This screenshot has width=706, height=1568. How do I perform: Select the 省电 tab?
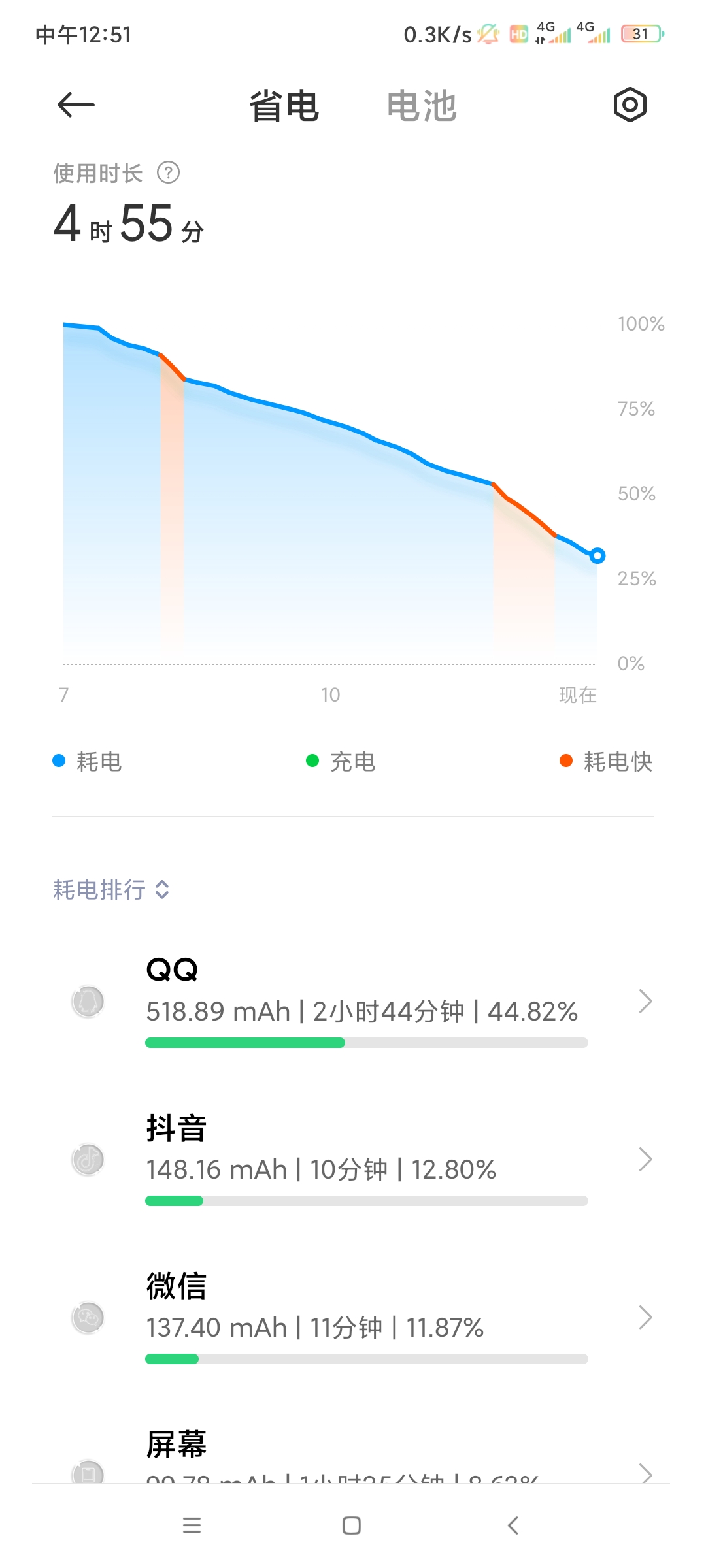coord(284,106)
